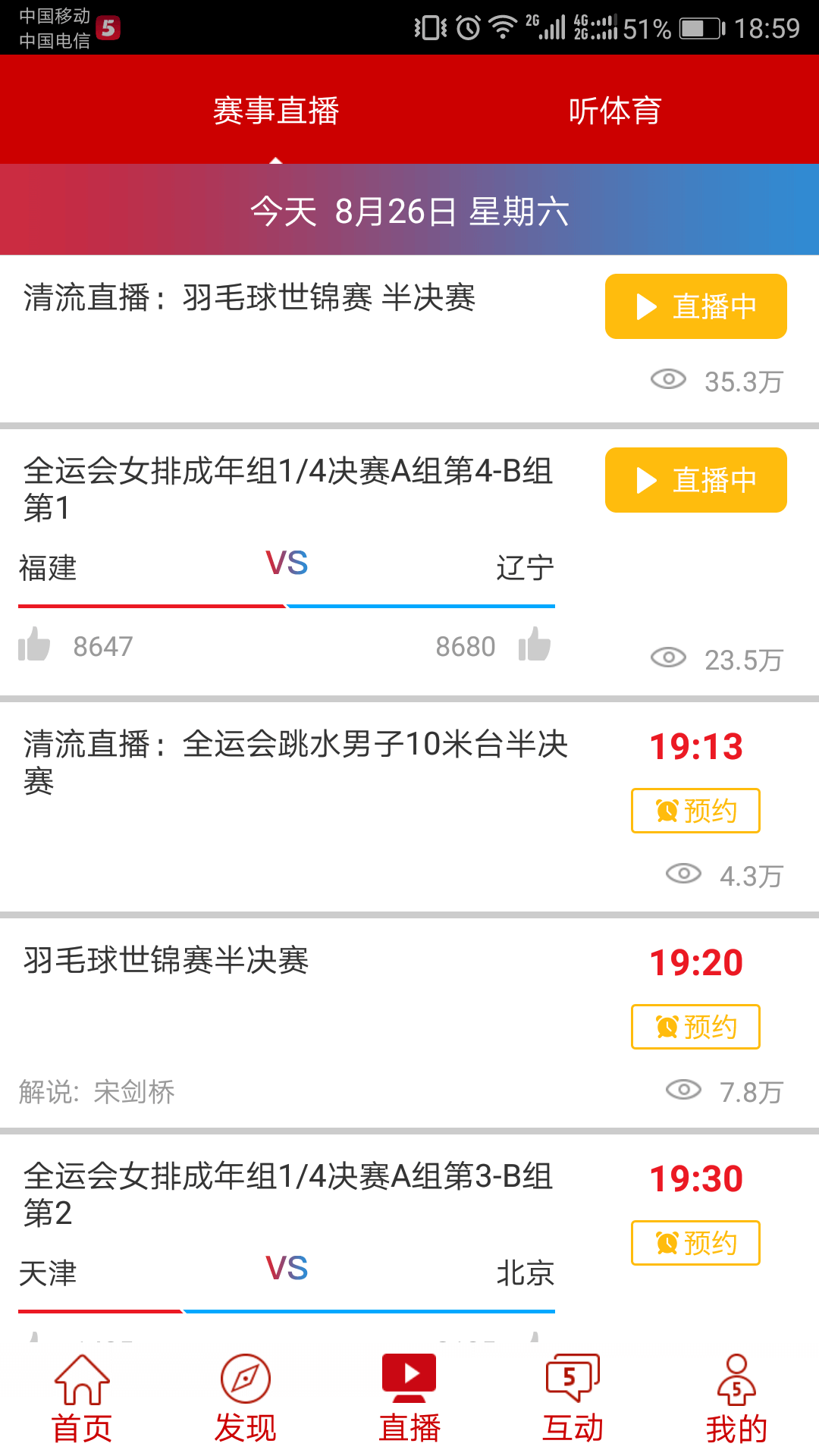Tap the thumbs-up icon for 福建

[x=34, y=645]
